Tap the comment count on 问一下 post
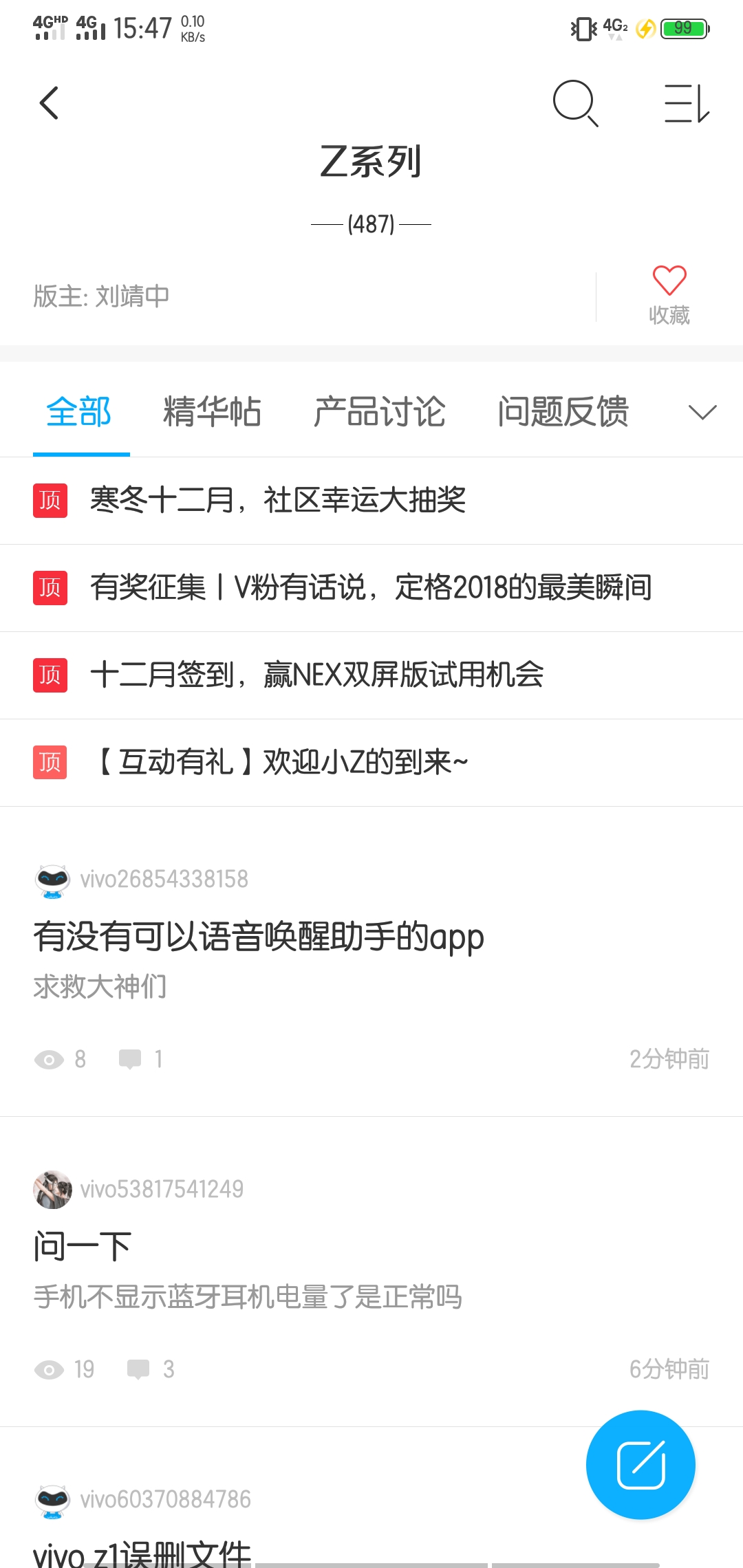Viewport: 743px width, 1568px height. pos(165,1369)
